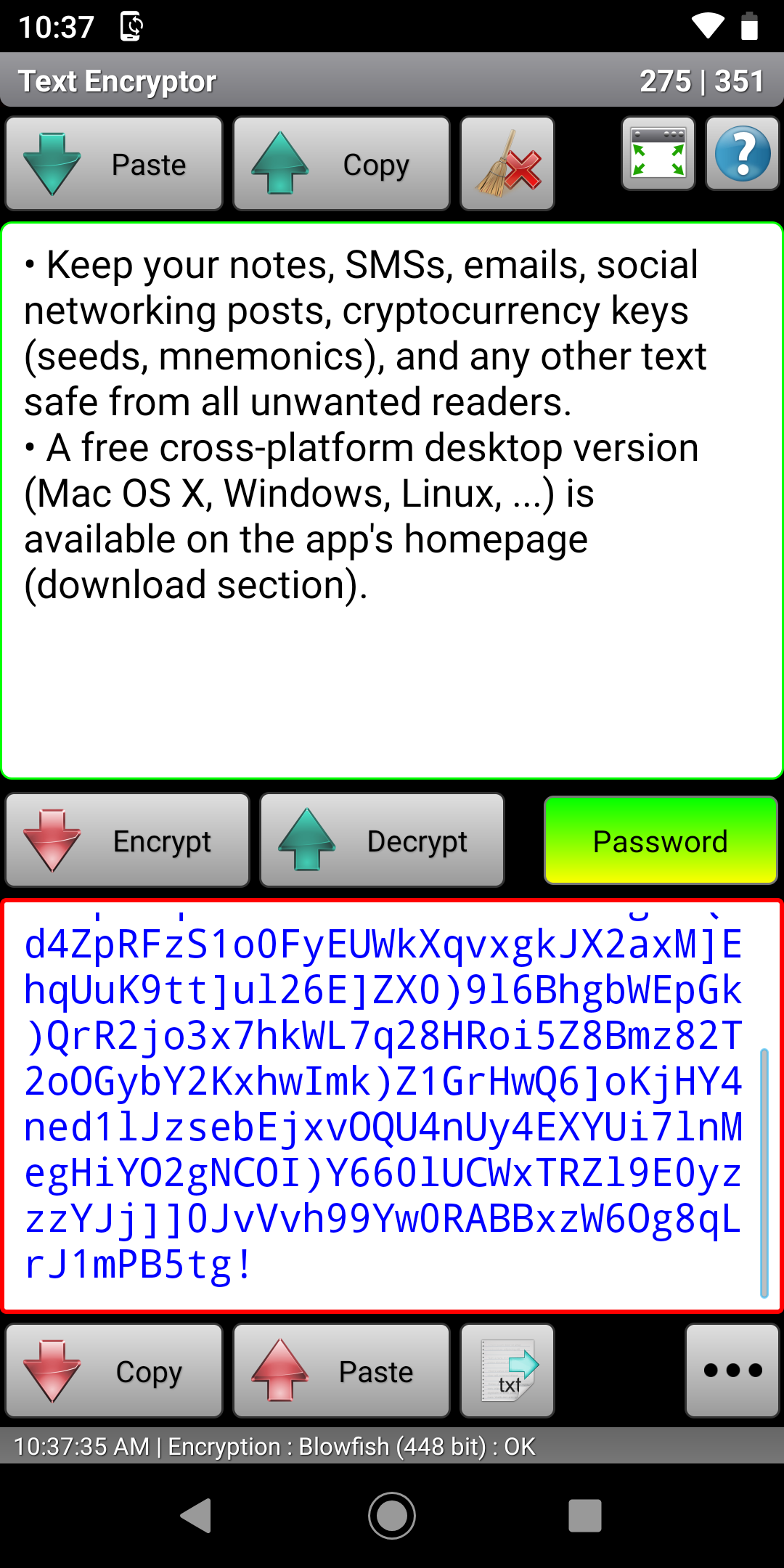Open the Password button
The height and width of the screenshot is (1568, 784).
point(661,841)
